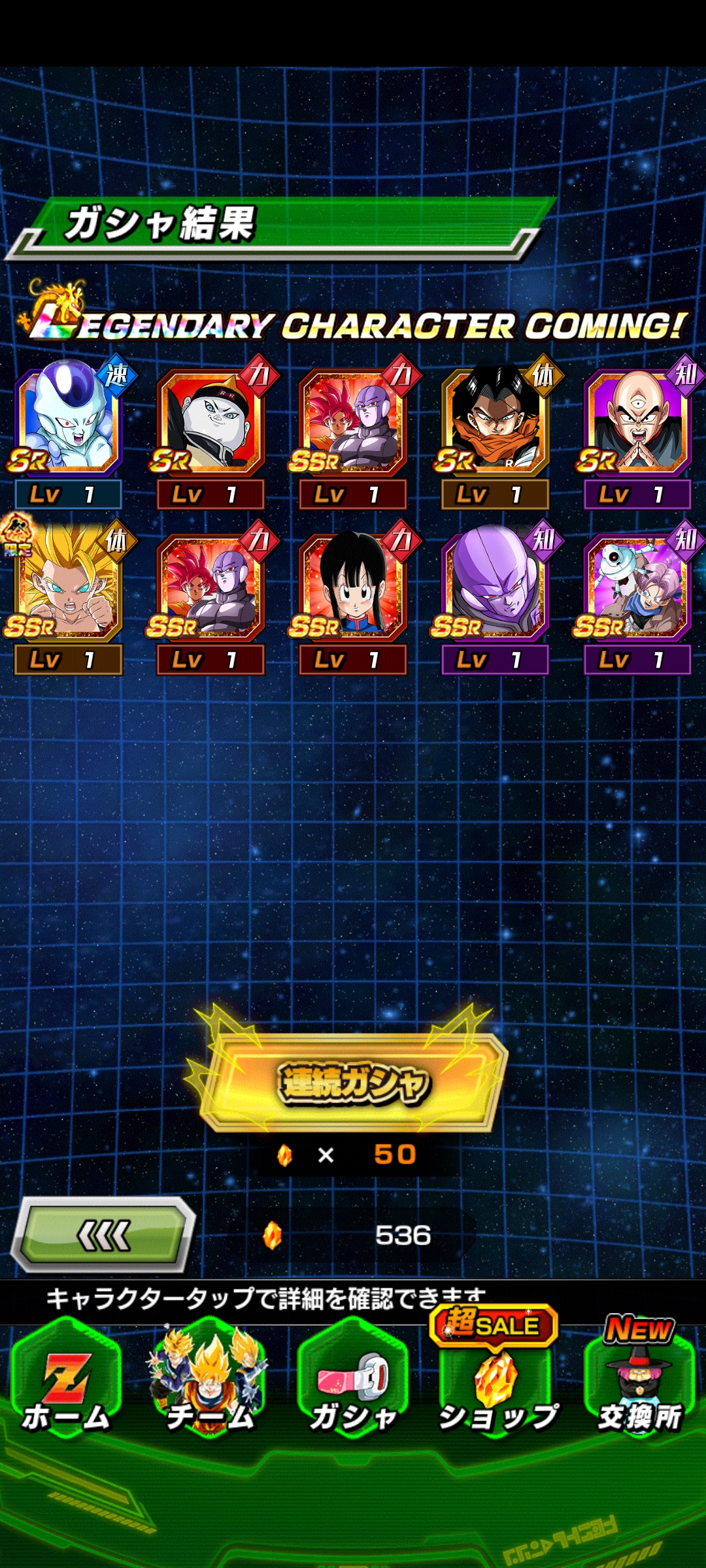View the SR 速 Frieza character card
The image size is (706, 1568).
pyautogui.click(x=68, y=434)
